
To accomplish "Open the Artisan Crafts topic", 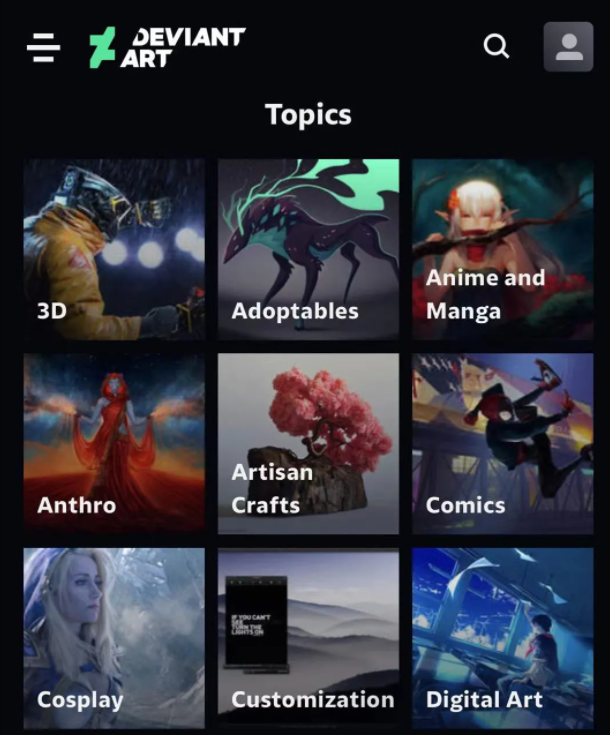I will [308, 443].
